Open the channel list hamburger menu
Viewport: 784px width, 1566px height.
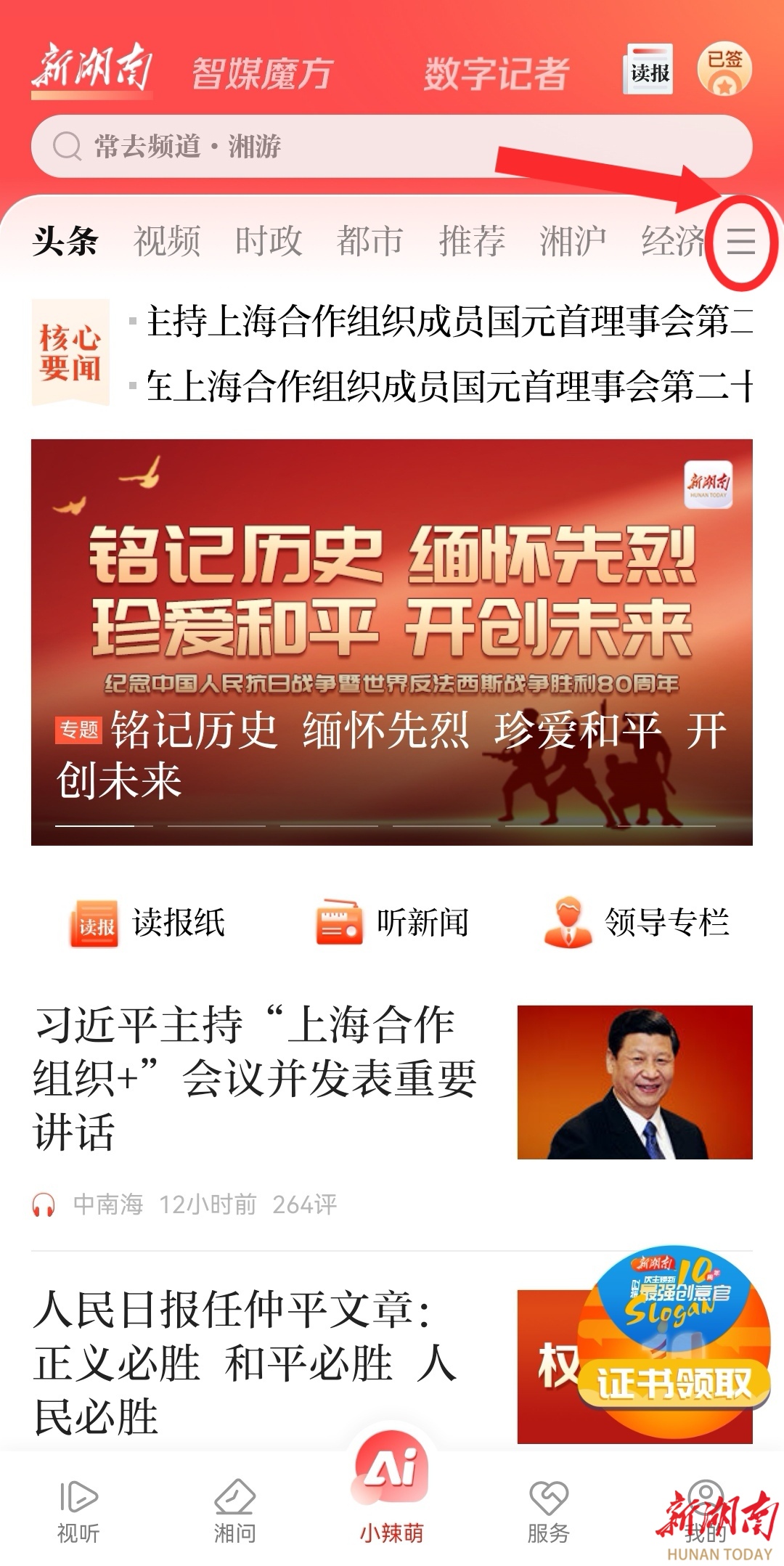[x=741, y=241]
